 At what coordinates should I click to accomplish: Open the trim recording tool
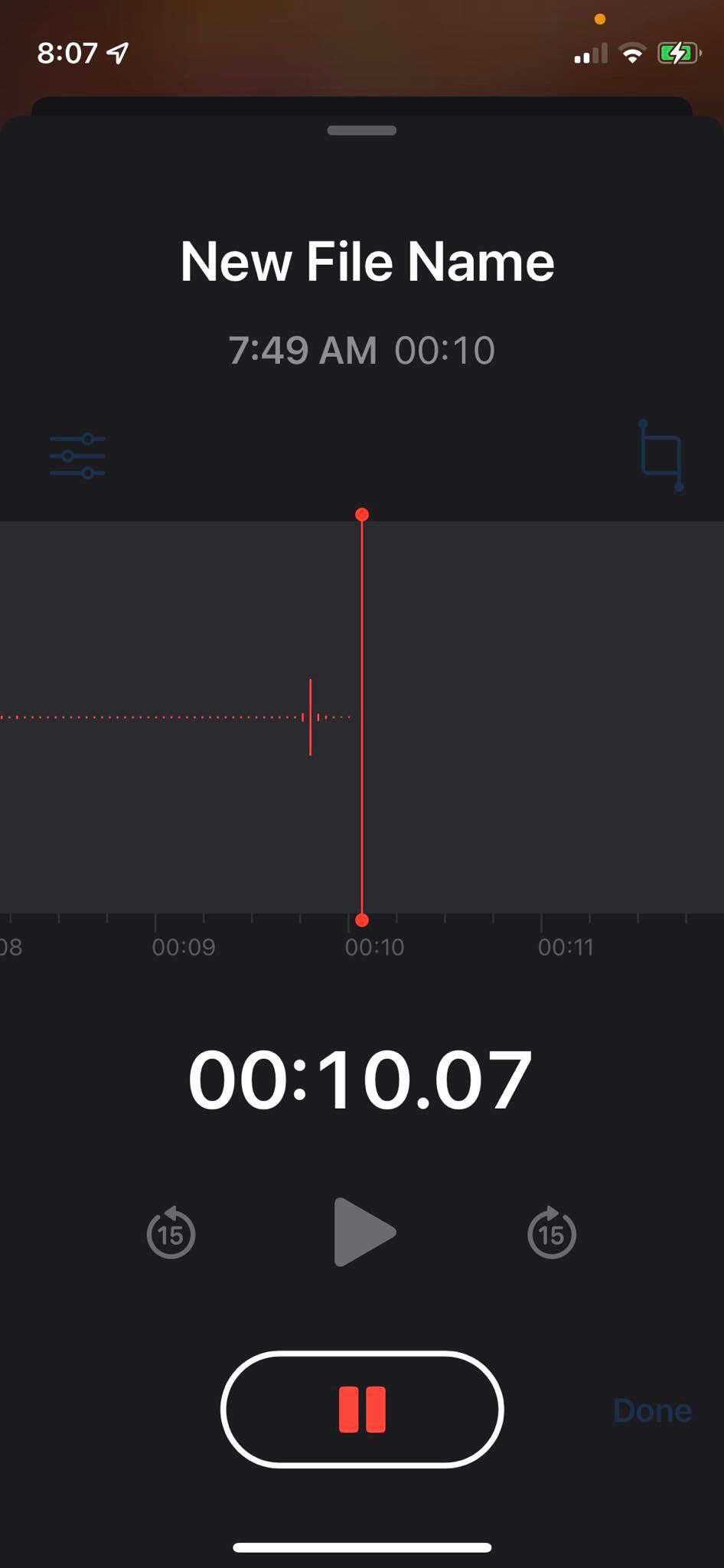tap(661, 456)
